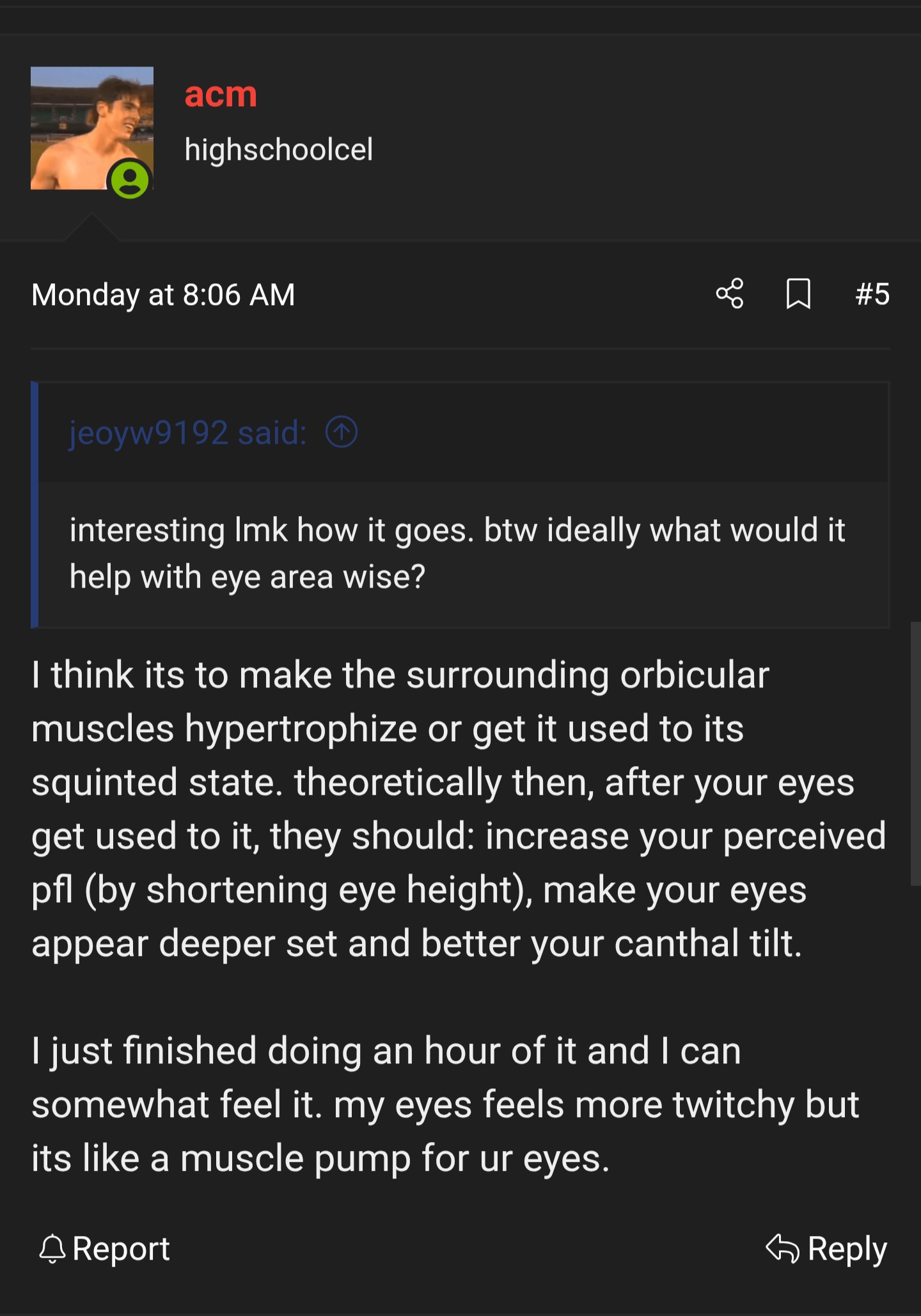Viewport: 921px width, 1316px height.
Task: Jump to jeoyw9192's quoted post
Action: click(x=342, y=432)
